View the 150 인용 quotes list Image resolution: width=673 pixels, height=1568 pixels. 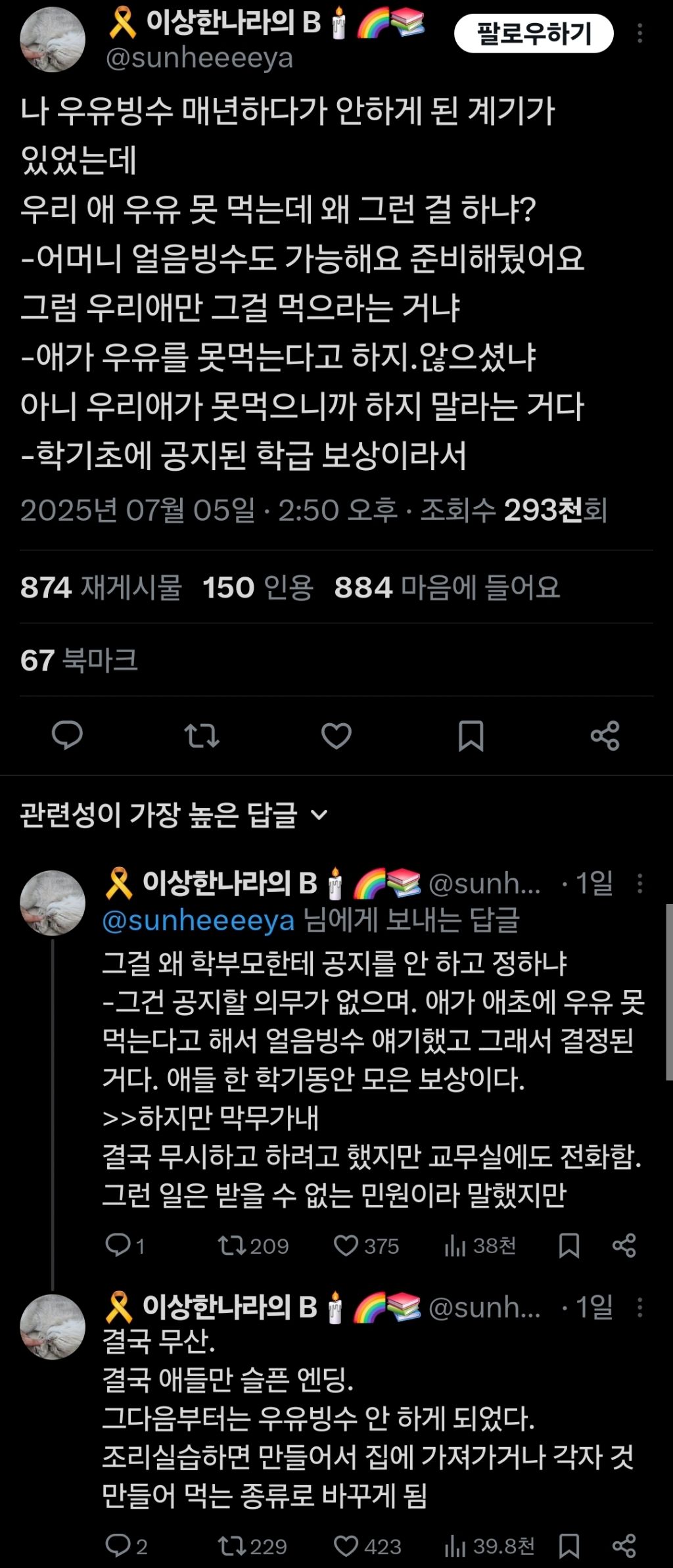tap(258, 587)
